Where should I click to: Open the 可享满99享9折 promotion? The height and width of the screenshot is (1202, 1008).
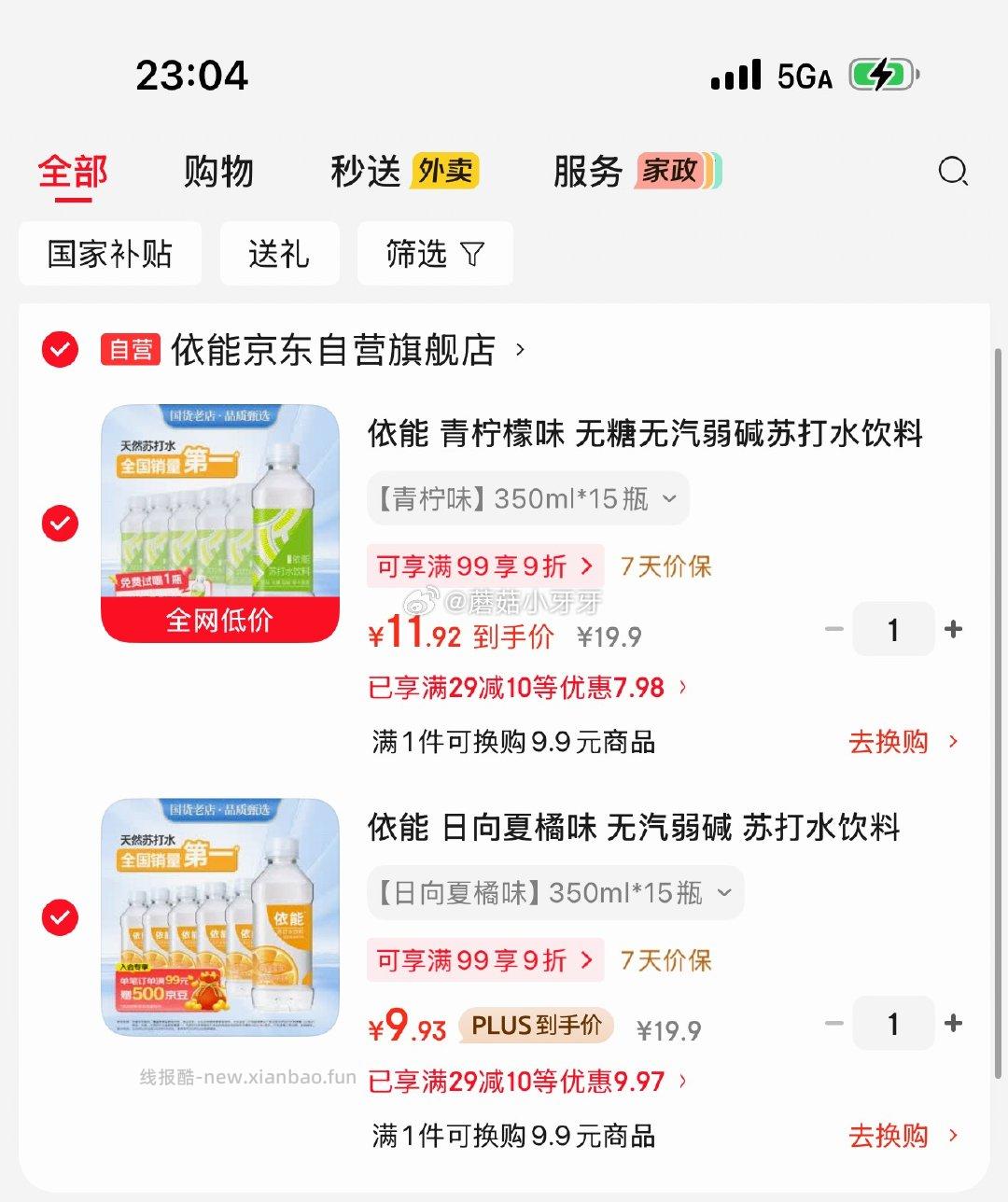[485, 566]
